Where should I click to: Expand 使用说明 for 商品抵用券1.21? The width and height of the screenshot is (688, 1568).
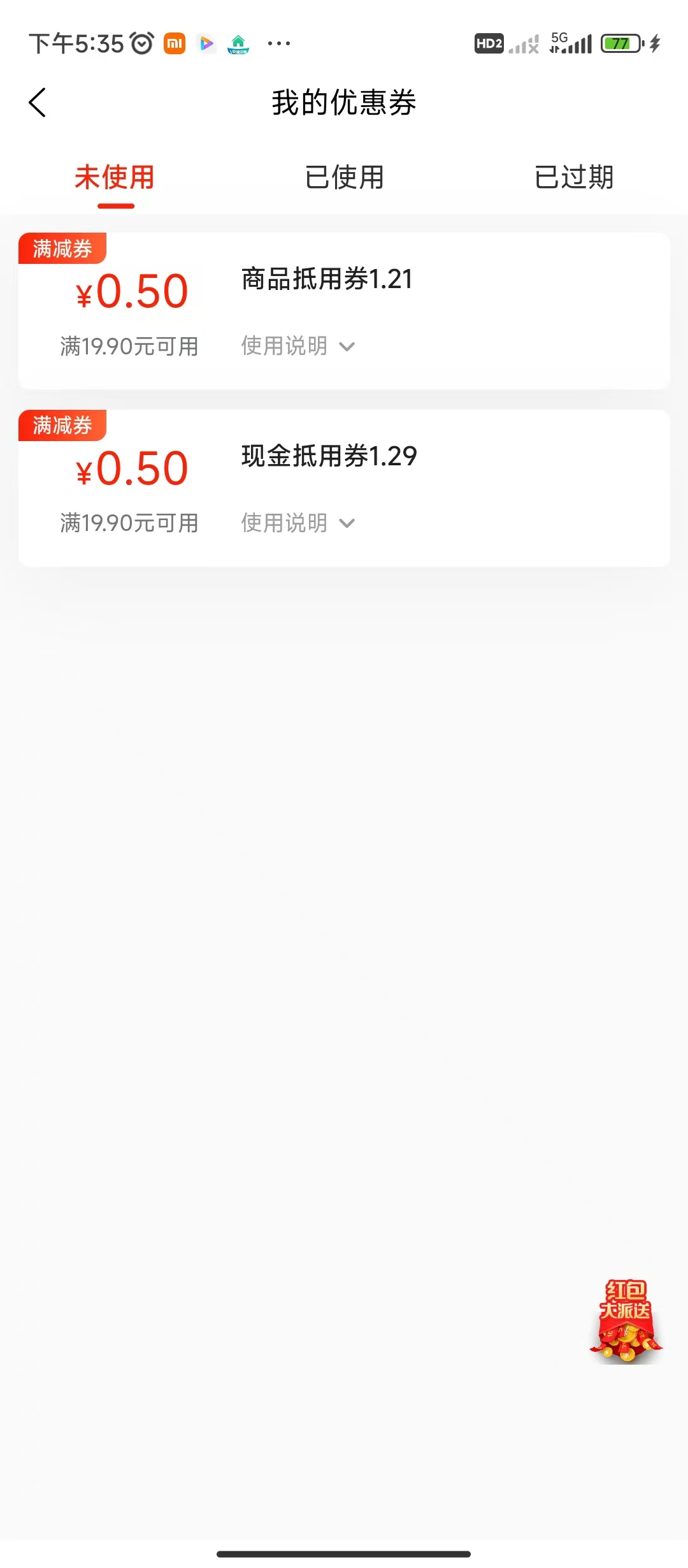297,346
